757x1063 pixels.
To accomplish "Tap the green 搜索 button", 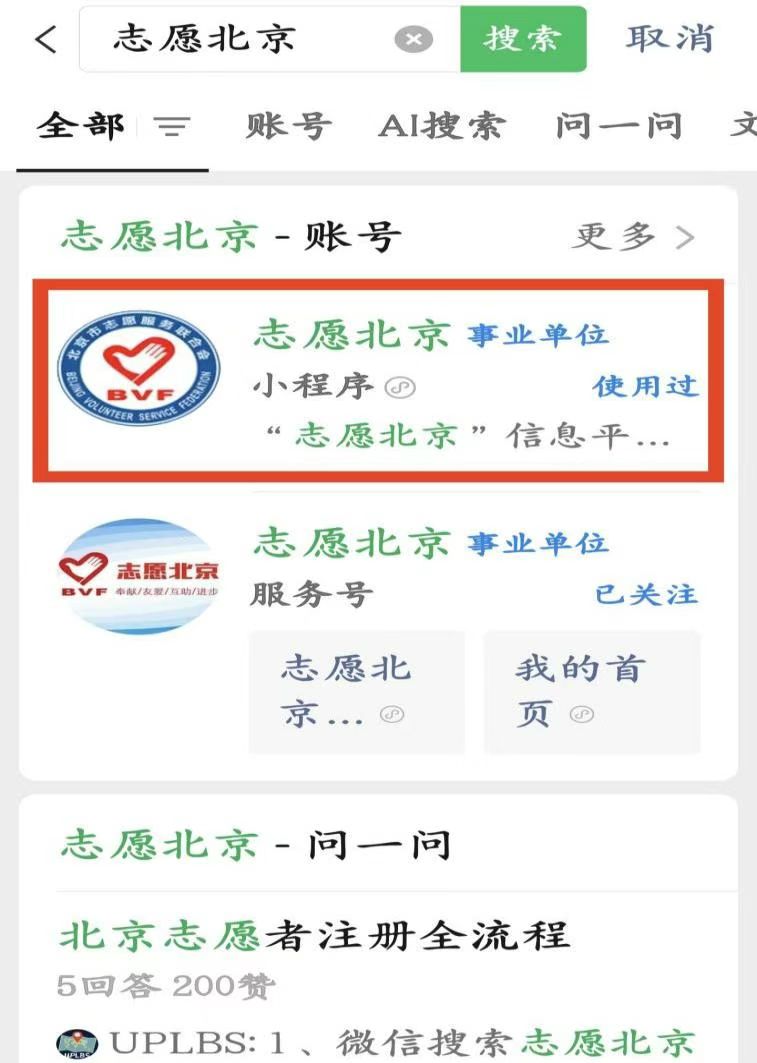I will pyautogui.click(x=522, y=39).
